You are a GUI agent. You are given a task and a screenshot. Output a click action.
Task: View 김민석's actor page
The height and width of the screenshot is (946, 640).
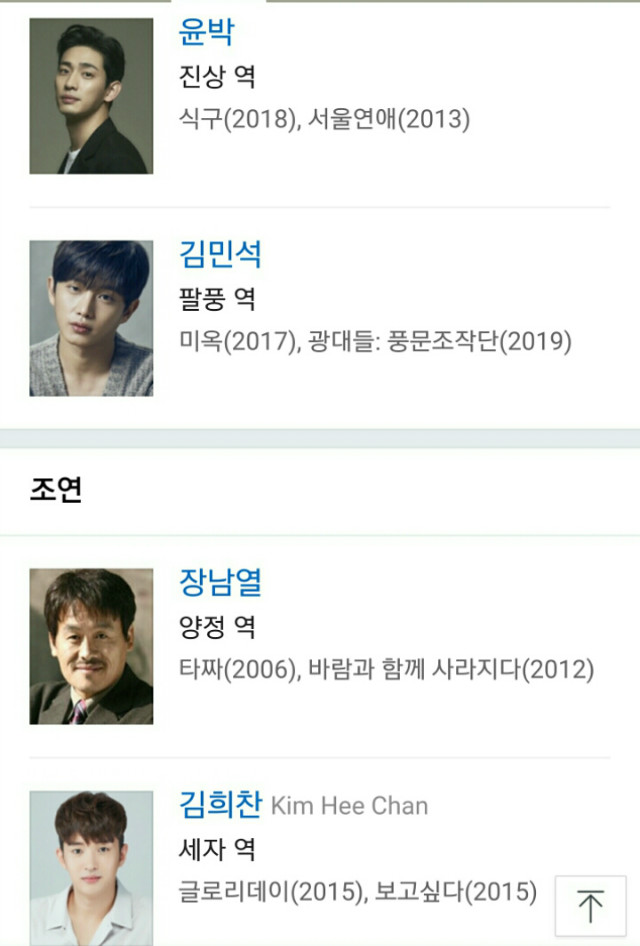coord(220,254)
